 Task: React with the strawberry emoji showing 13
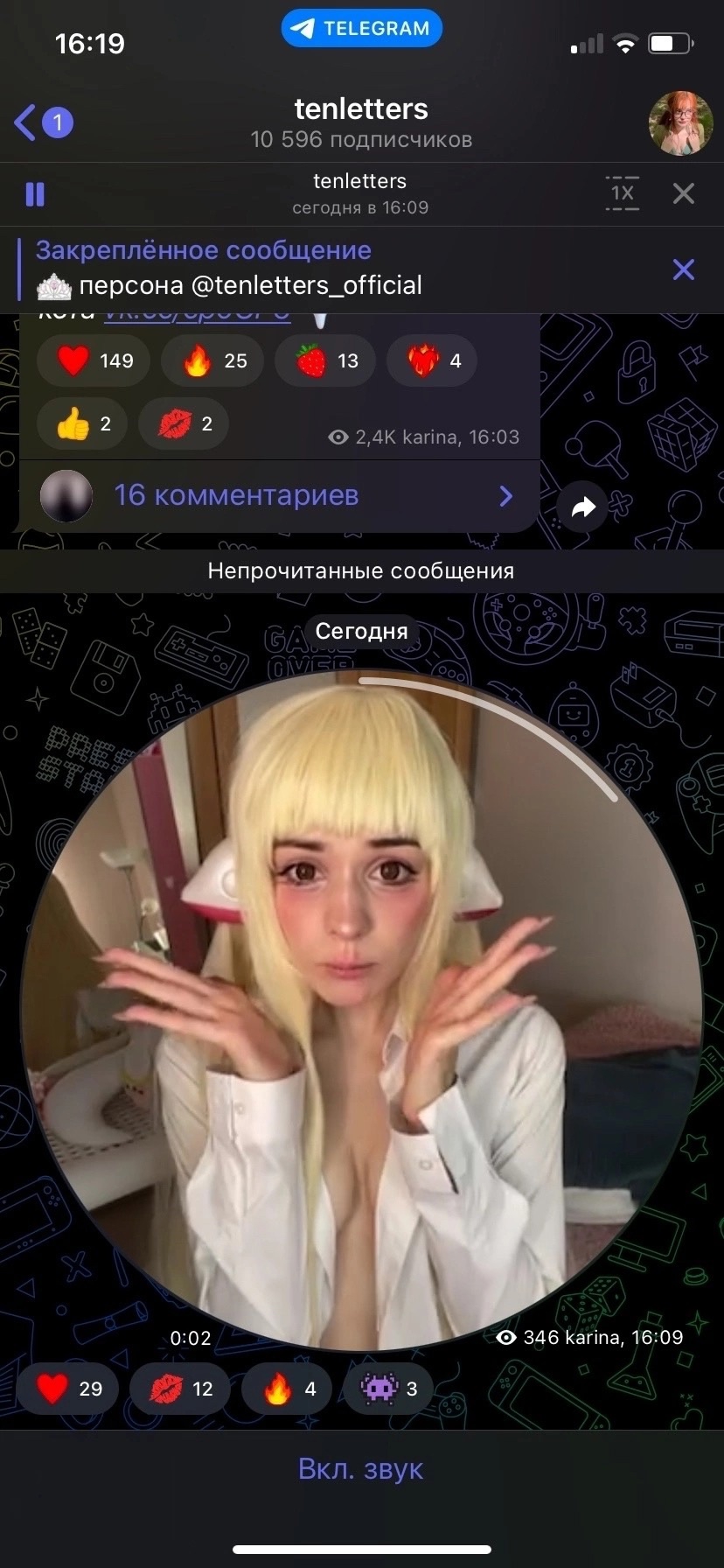pos(325,360)
